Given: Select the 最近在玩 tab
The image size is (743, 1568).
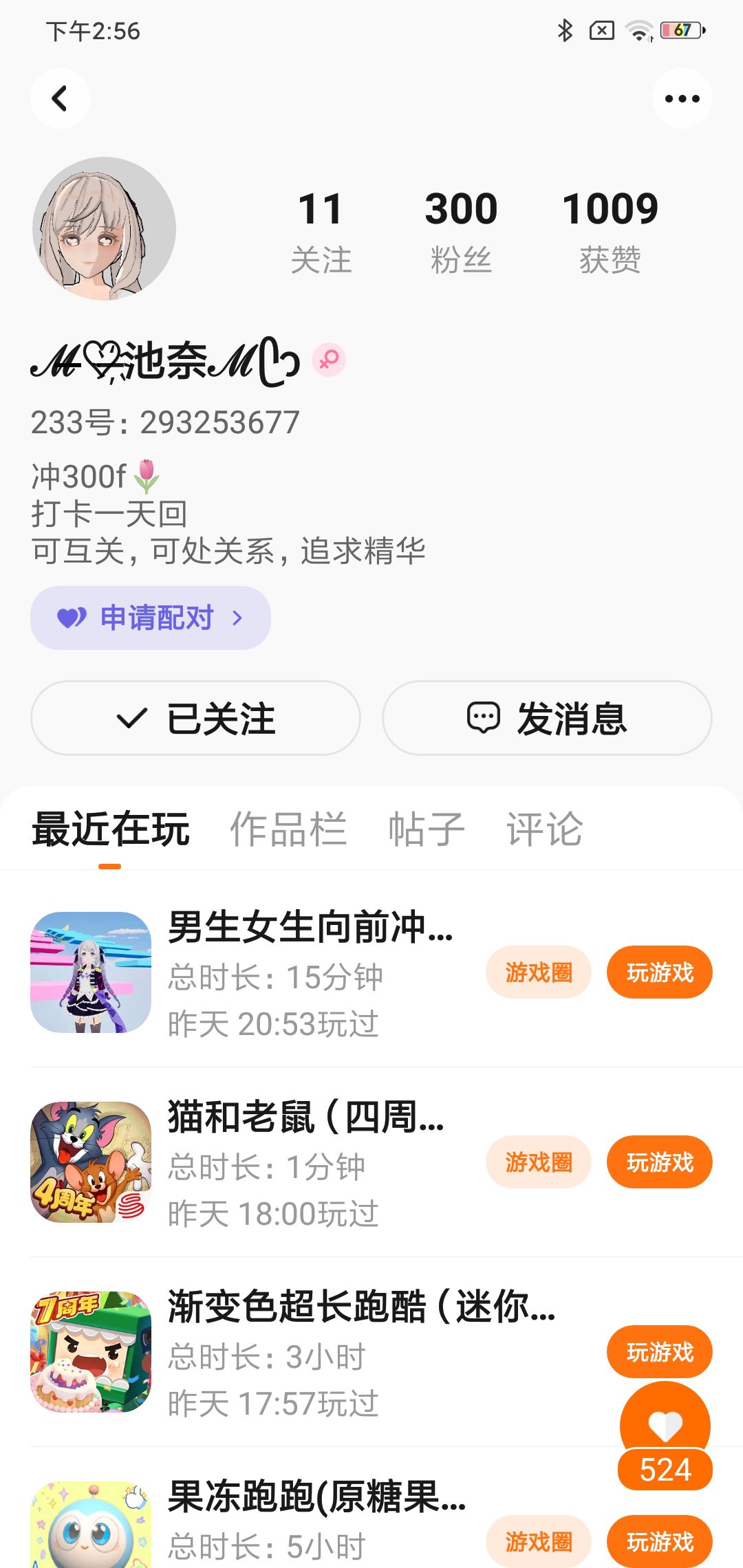Looking at the screenshot, I should (x=111, y=829).
